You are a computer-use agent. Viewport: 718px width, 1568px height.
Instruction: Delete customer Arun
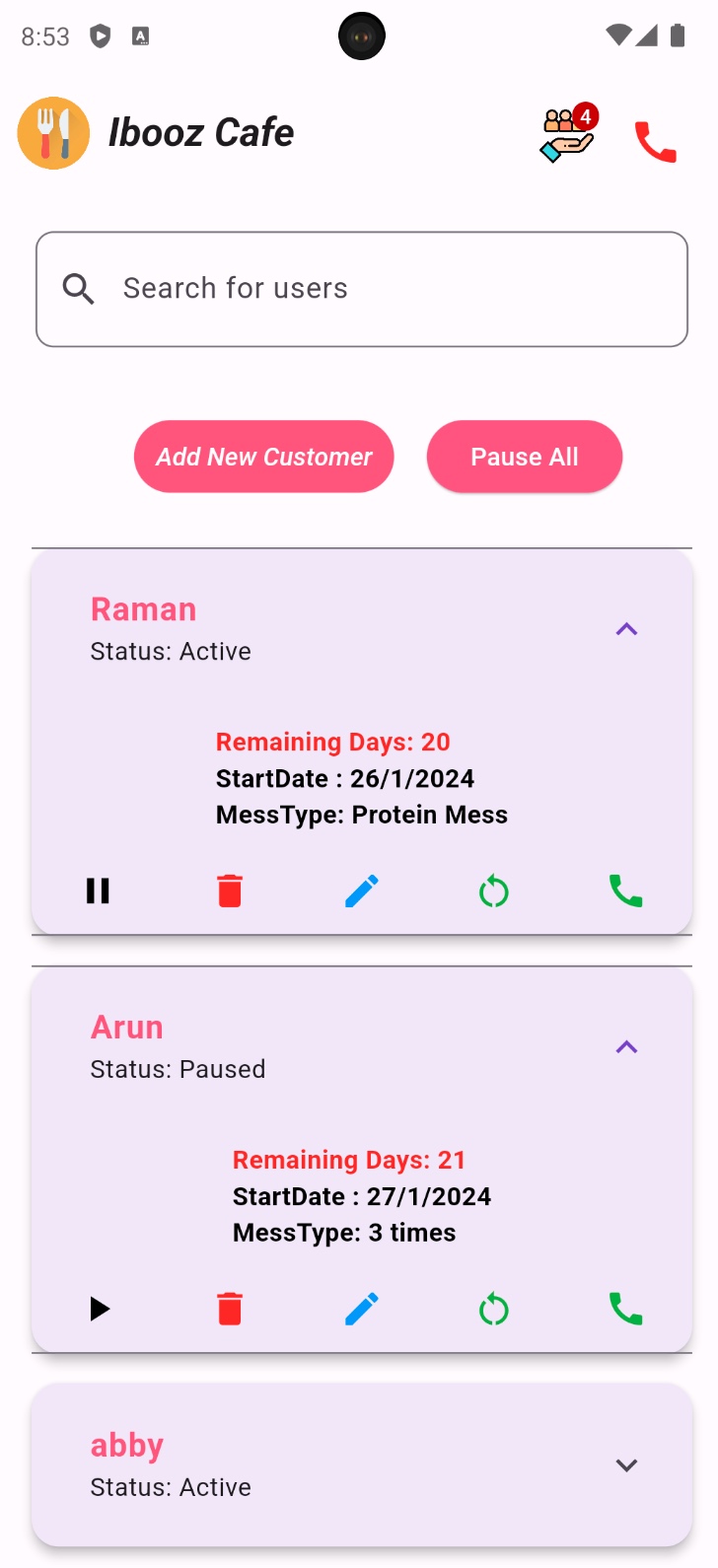point(230,1310)
